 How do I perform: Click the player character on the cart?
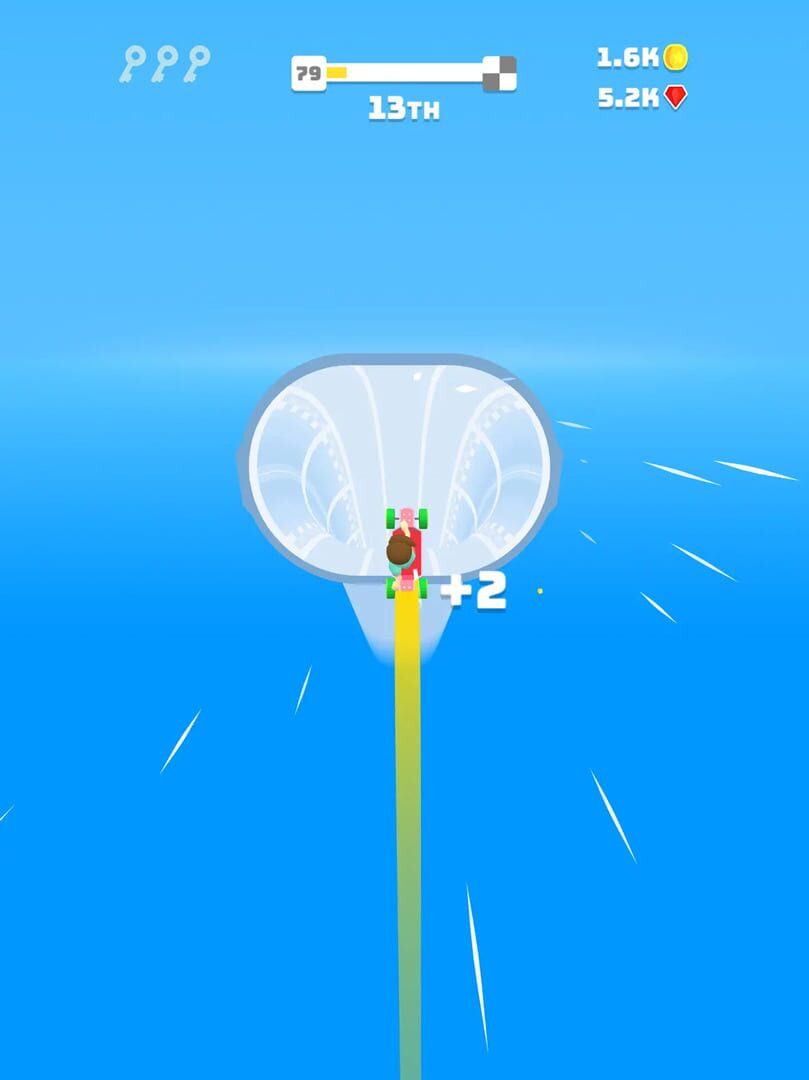(398, 550)
